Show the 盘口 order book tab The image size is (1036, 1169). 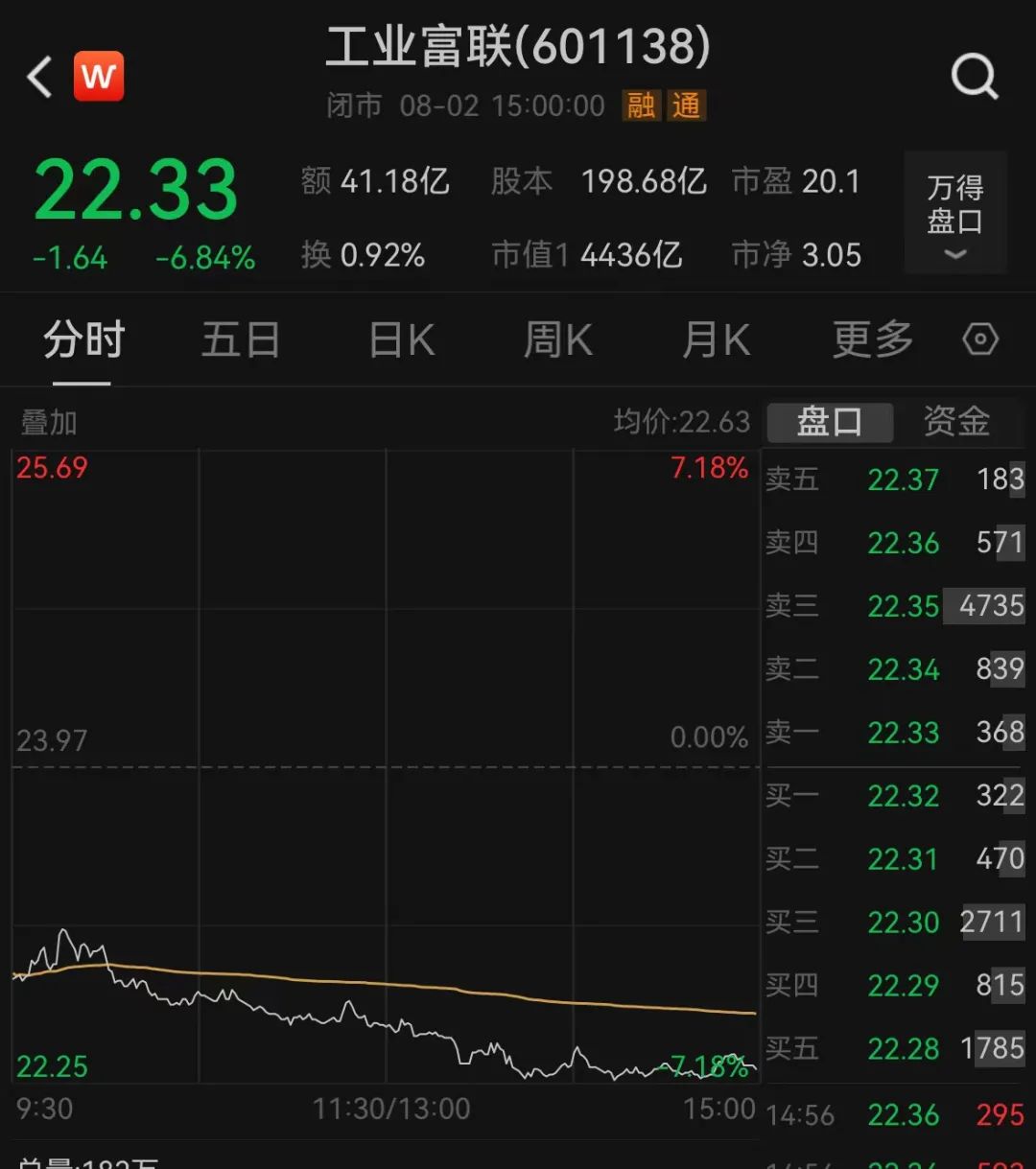(830, 422)
